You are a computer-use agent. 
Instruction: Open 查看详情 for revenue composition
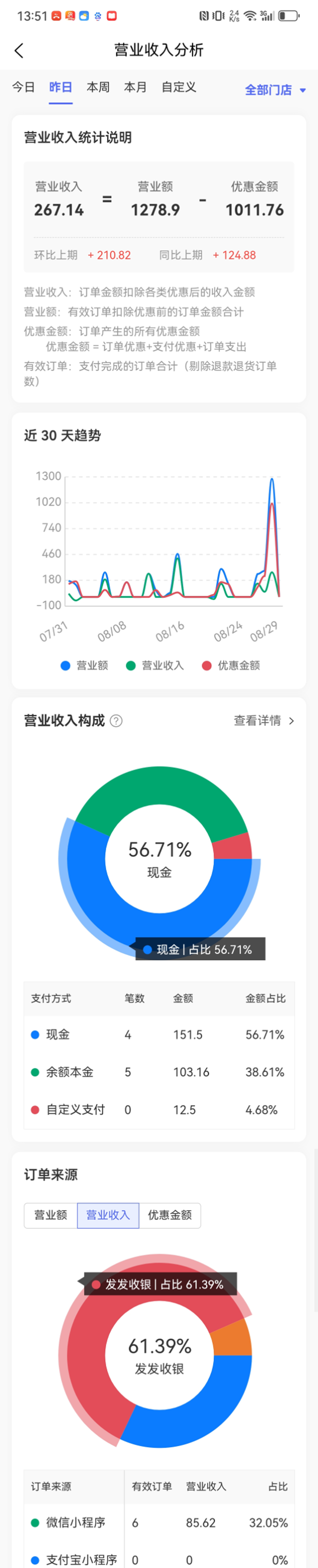[x=264, y=721]
